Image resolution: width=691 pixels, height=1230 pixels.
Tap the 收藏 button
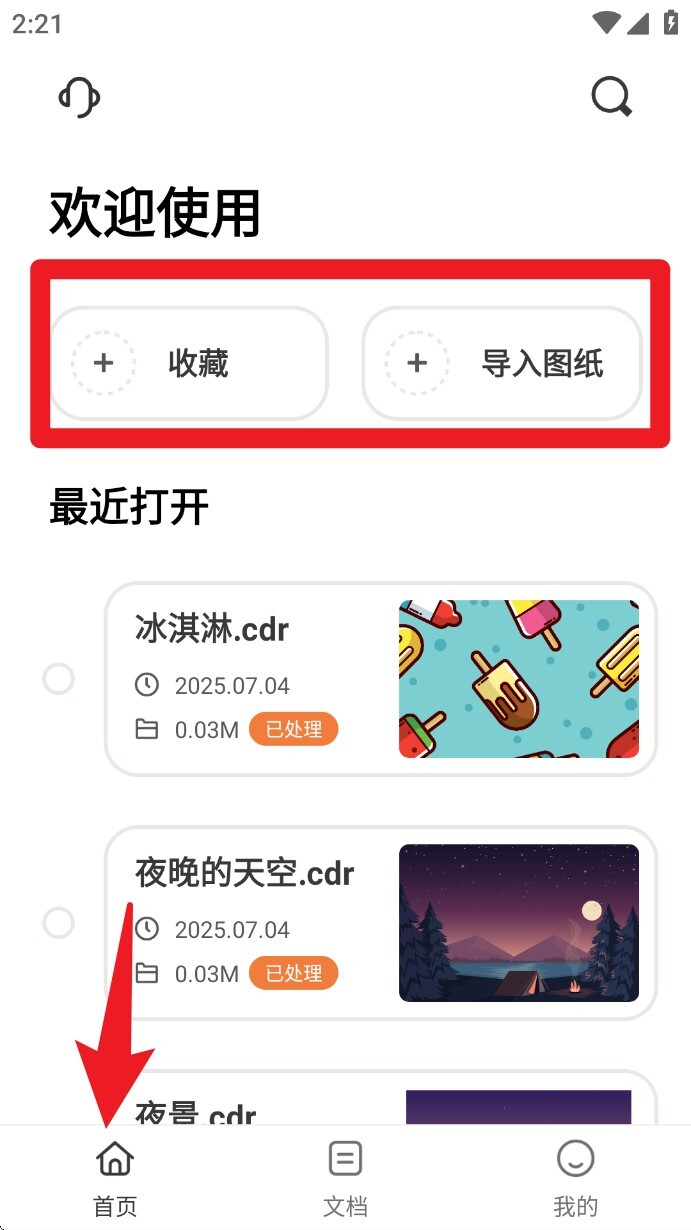point(189,363)
